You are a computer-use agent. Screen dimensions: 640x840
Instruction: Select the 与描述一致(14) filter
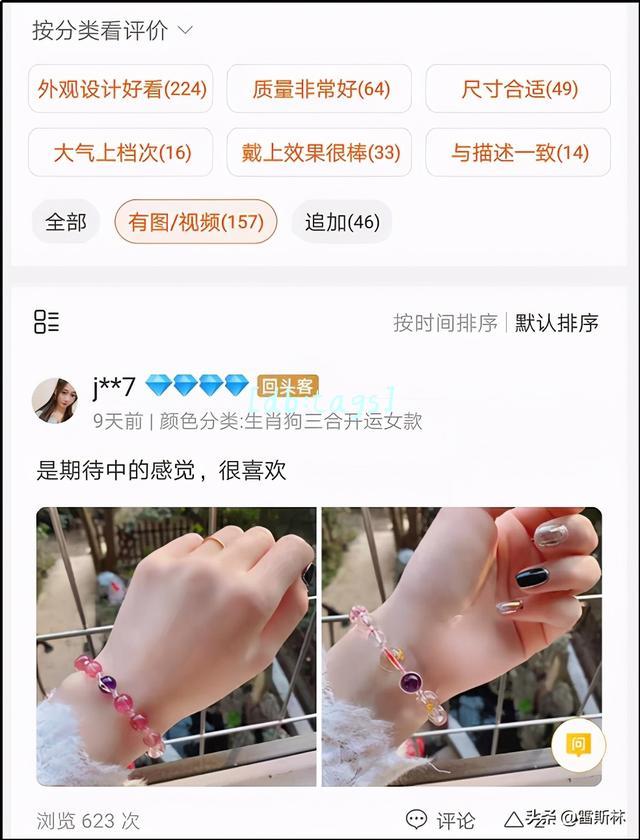[518, 153]
